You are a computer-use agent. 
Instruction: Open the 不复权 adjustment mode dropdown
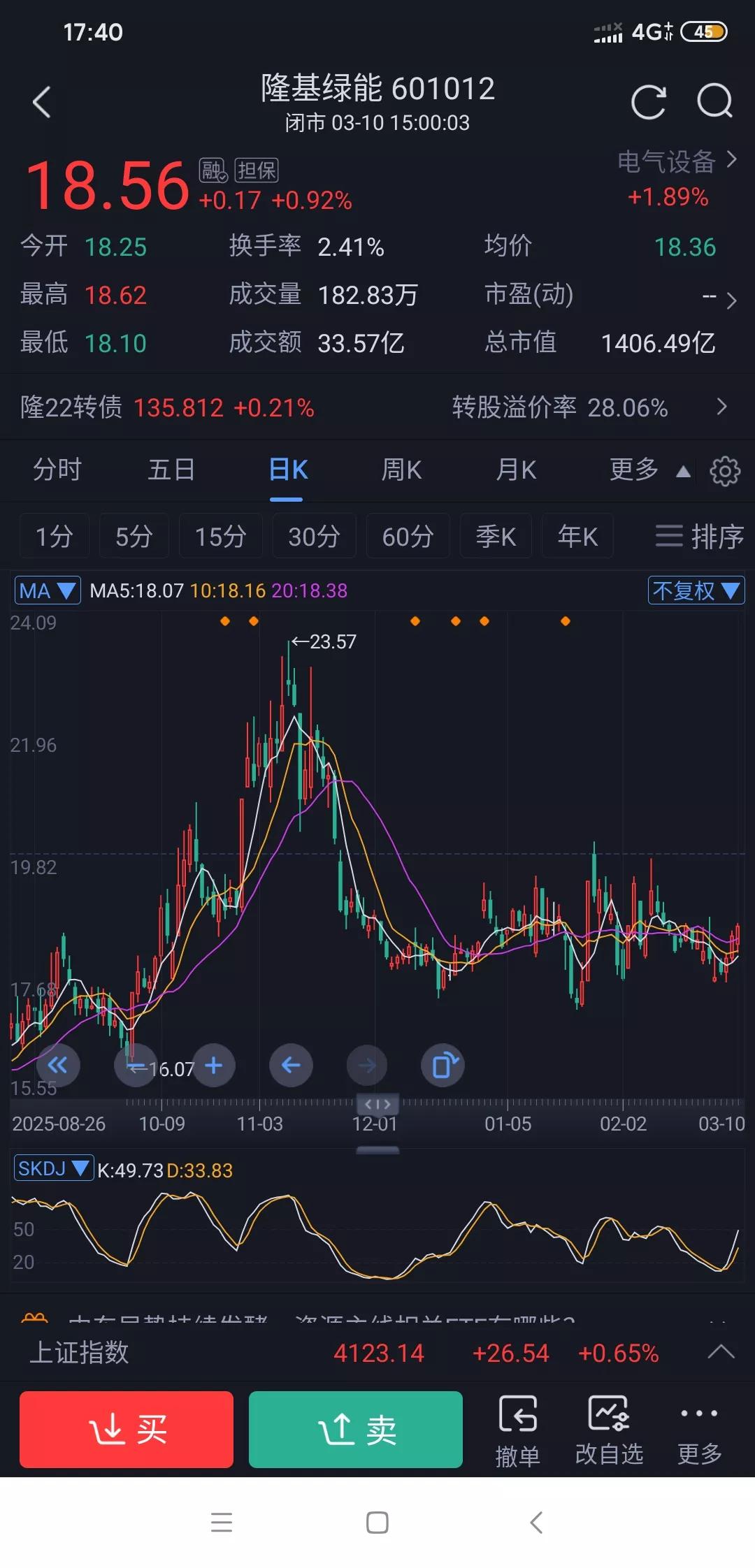[x=696, y=590]
